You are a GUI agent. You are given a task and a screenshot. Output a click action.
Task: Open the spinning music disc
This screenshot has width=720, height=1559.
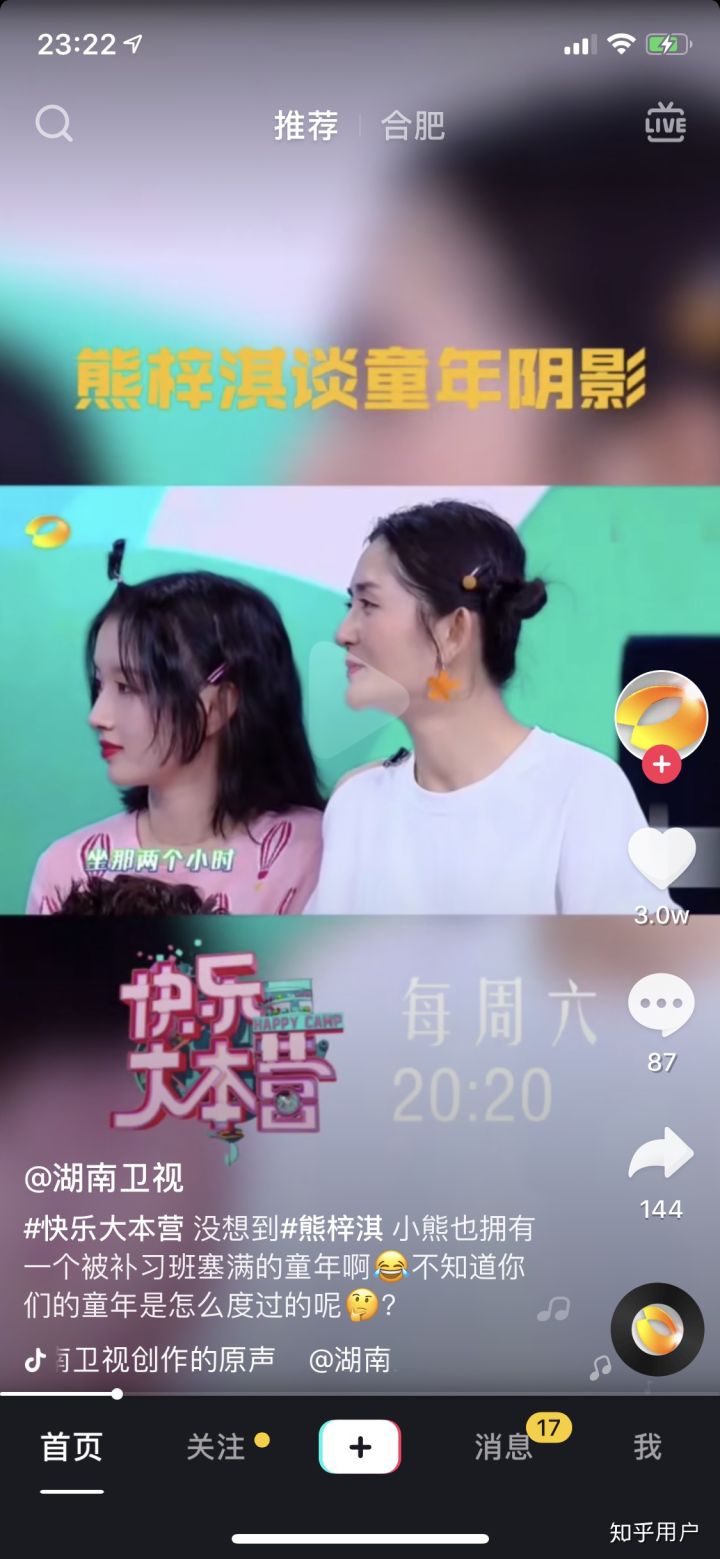[x=657, y=1329]
